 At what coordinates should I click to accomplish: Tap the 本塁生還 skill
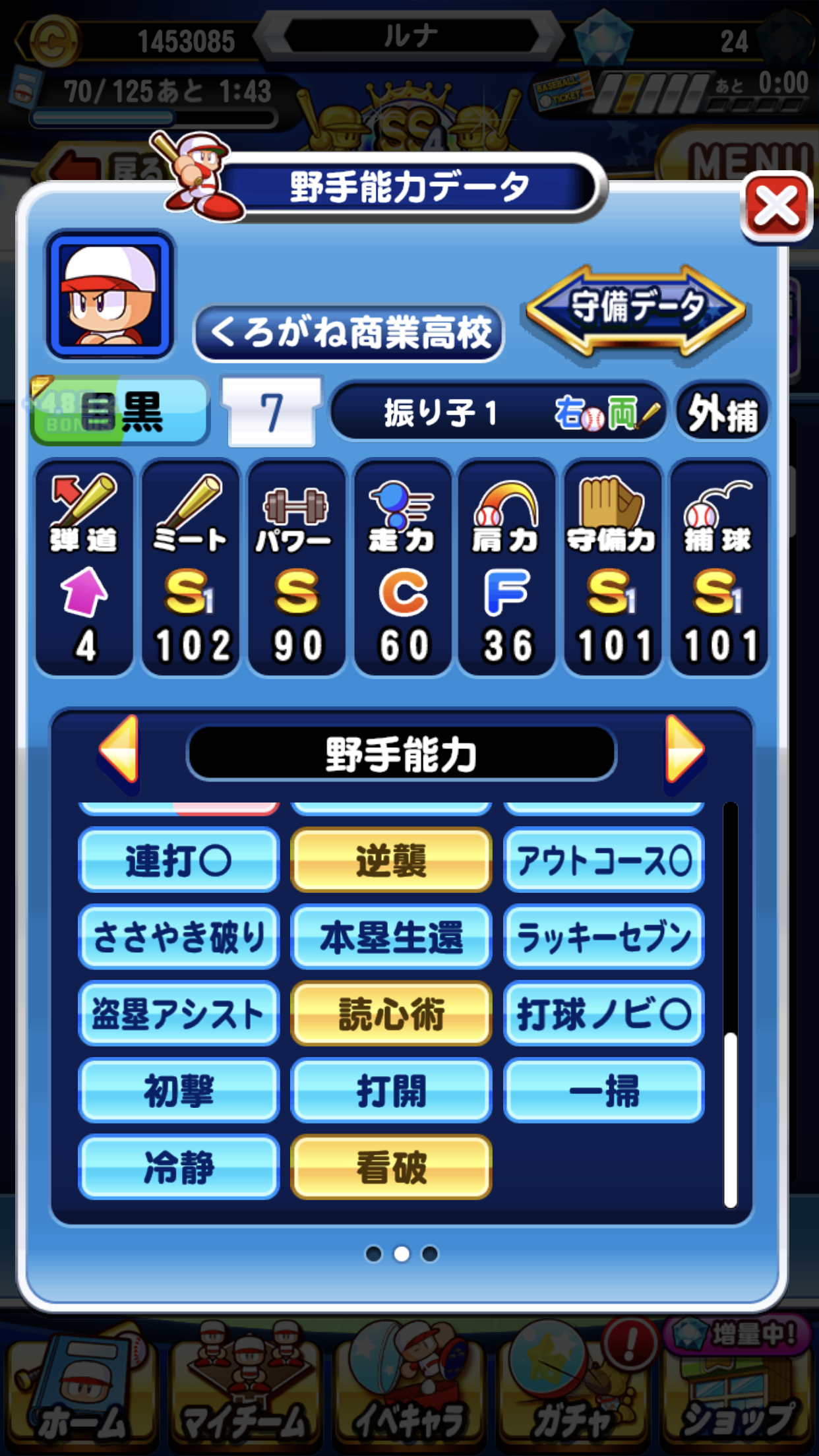coord(391,937)
